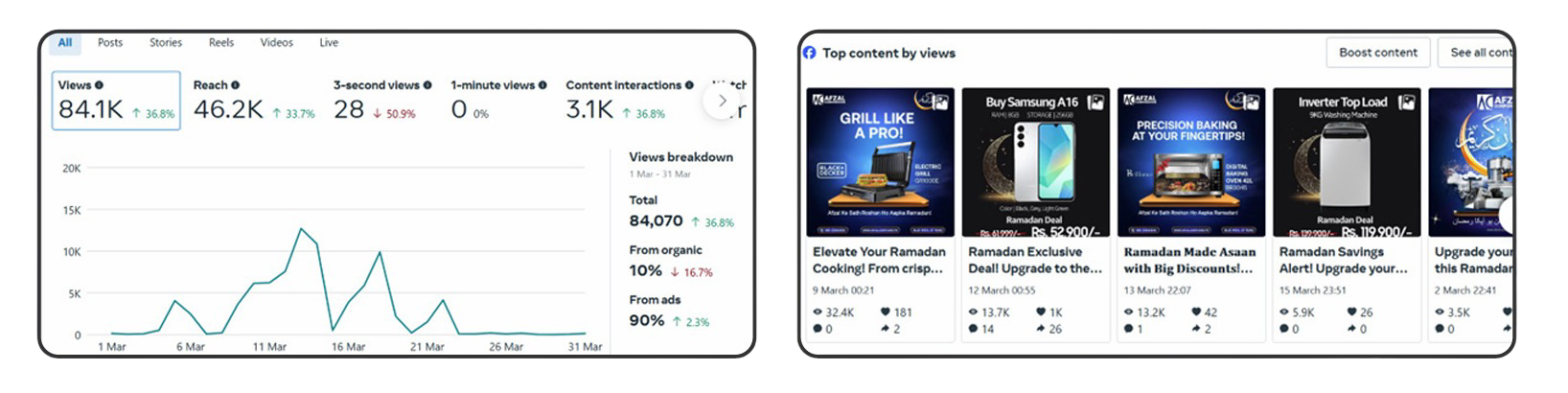Switch to the Posts tab
This screenshot has width=1568, height=393.
110,42
